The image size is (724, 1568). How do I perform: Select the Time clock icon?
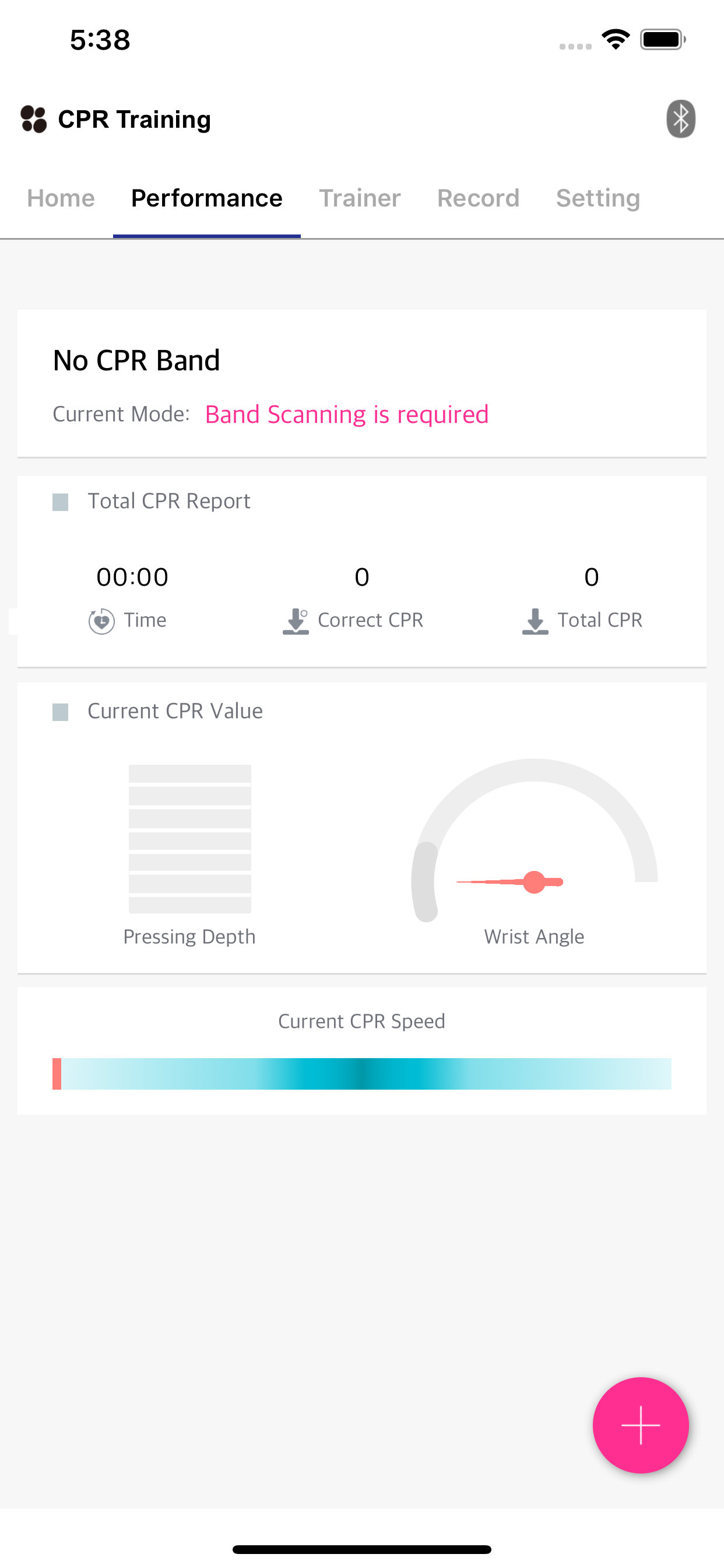pyautogui.click(x=101, y=620)
